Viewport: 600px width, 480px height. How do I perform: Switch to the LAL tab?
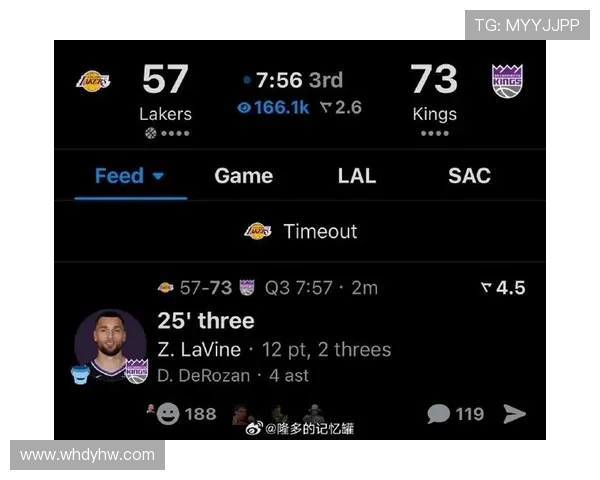point(356,176)
